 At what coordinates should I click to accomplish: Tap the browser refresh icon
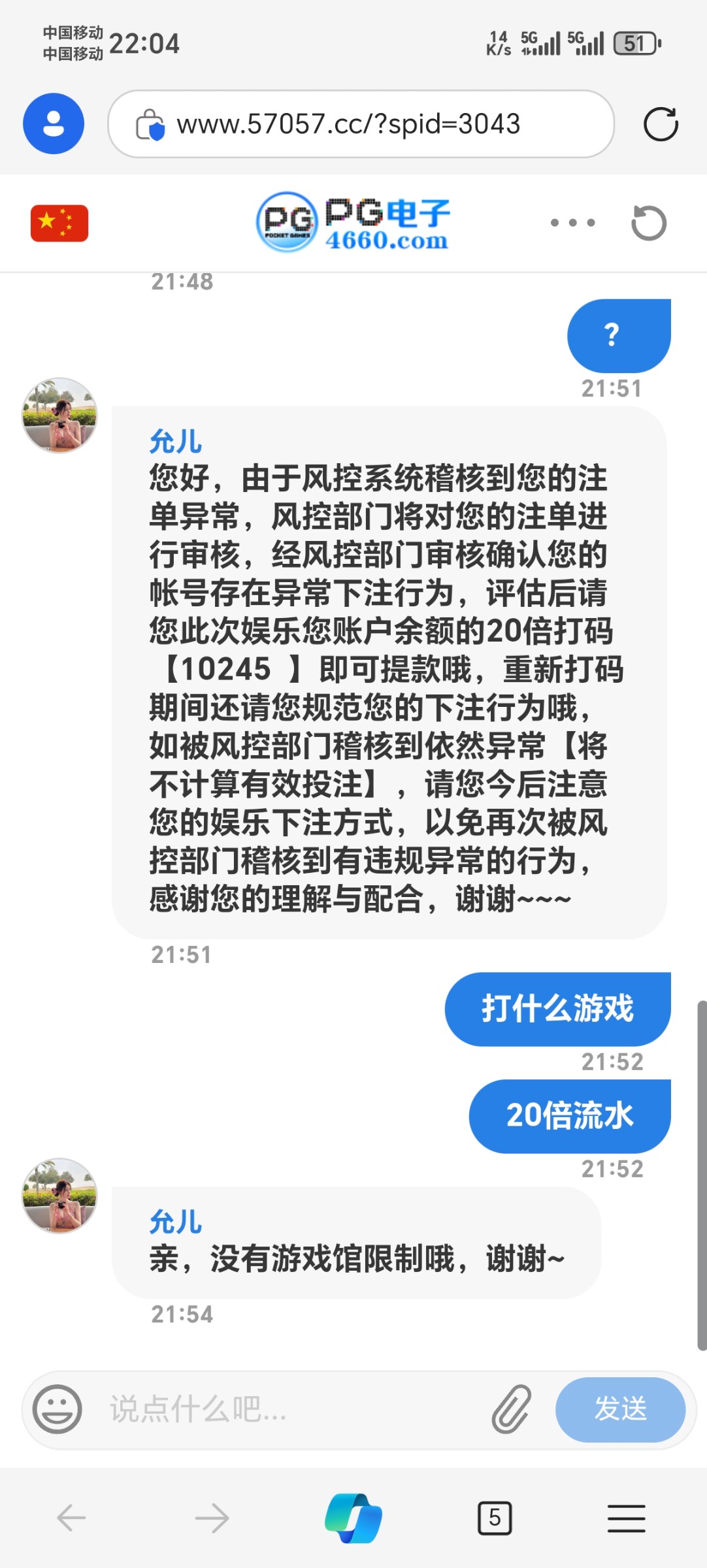[661, 124]
